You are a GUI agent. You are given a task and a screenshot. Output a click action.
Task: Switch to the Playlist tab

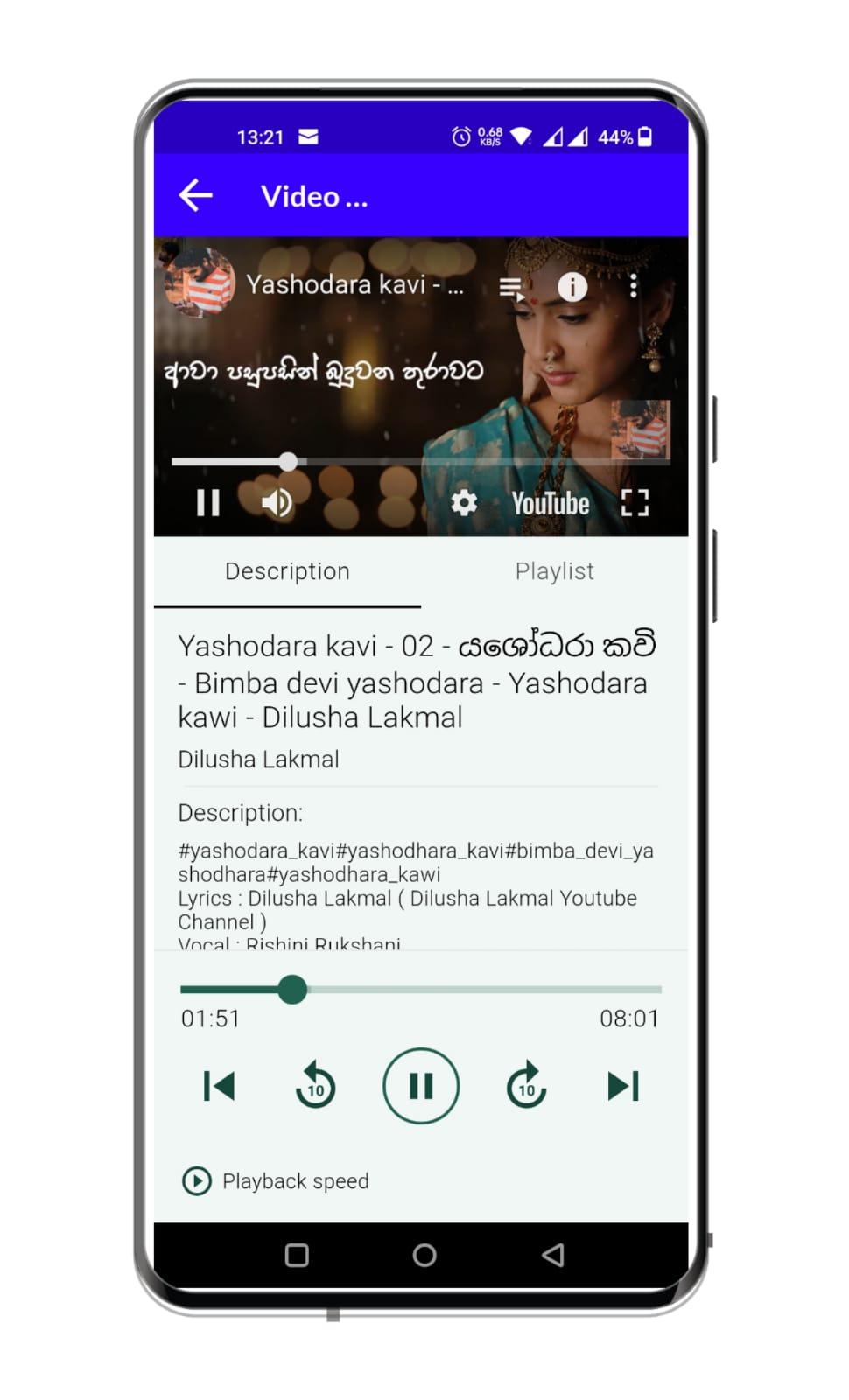coord(554,571)
